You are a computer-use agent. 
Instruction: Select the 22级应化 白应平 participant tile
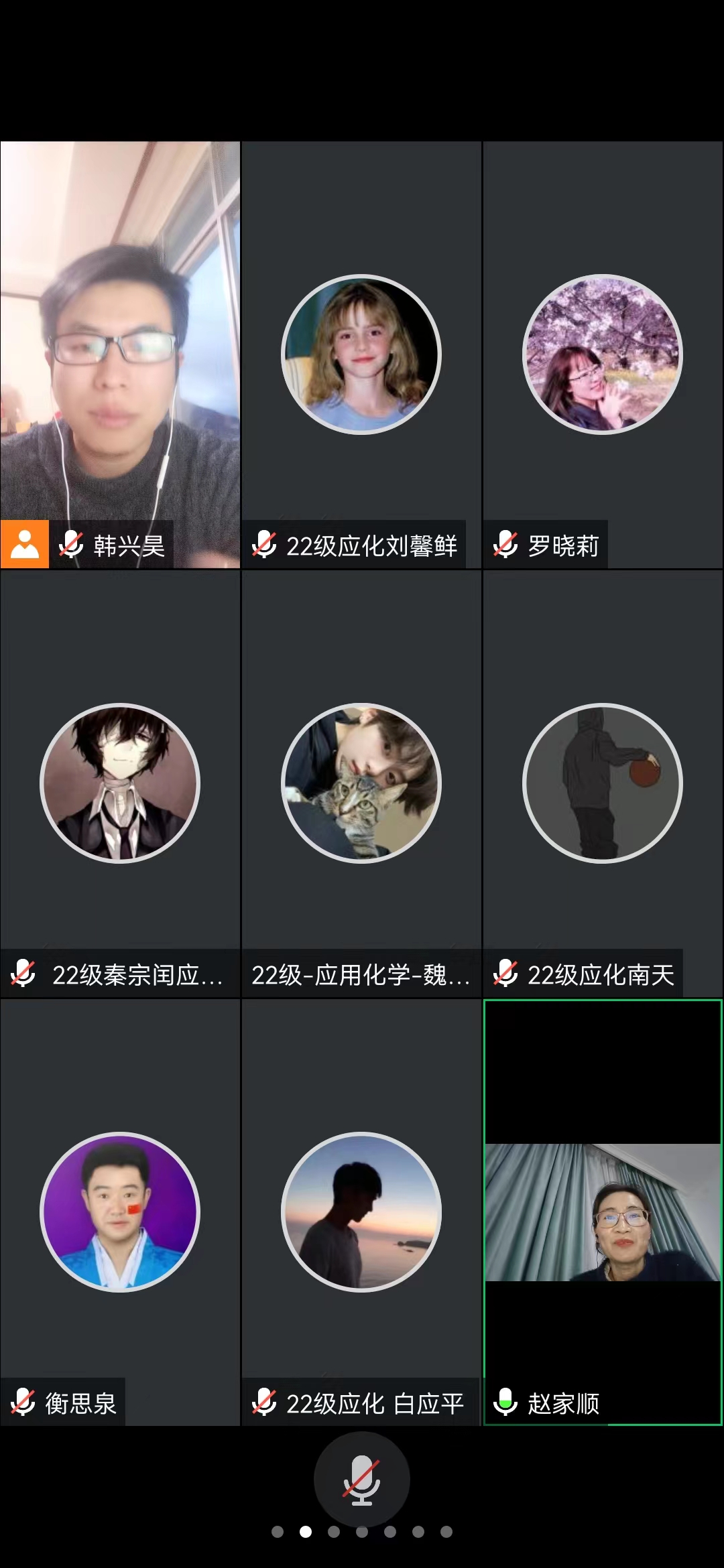pyautogui.click(x=361, y=1212)
